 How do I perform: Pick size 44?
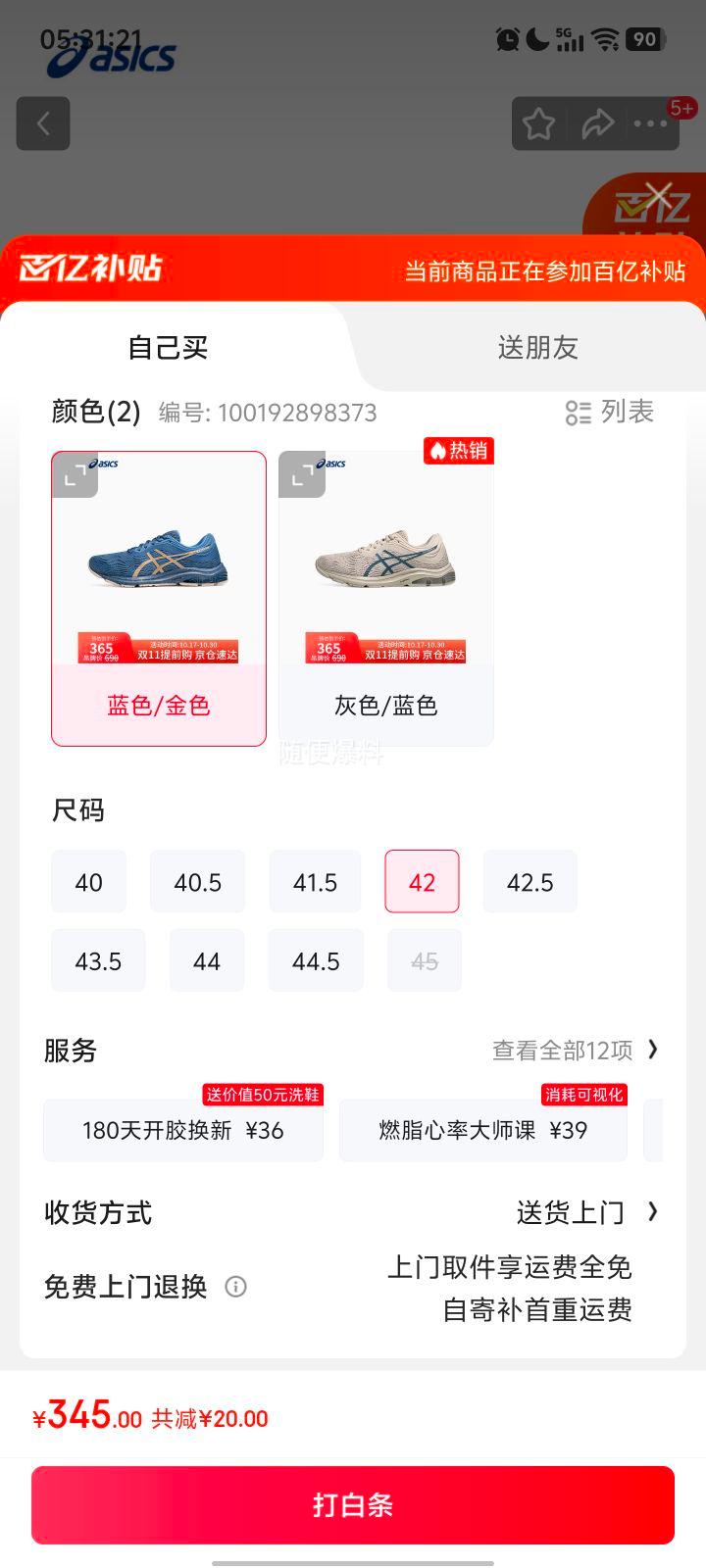tap(206, 960)
